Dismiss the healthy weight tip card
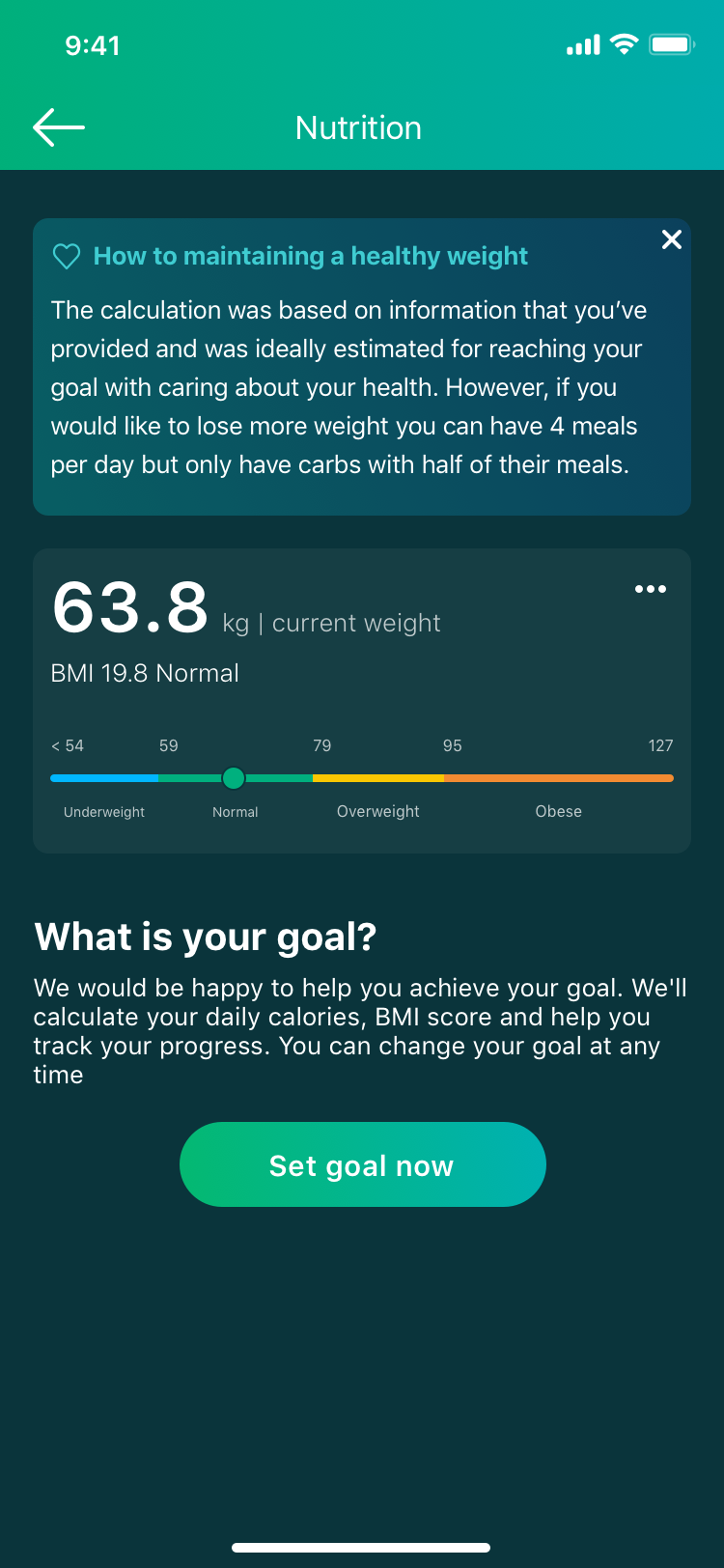The image size is (724, 1568). pos(672,239)
